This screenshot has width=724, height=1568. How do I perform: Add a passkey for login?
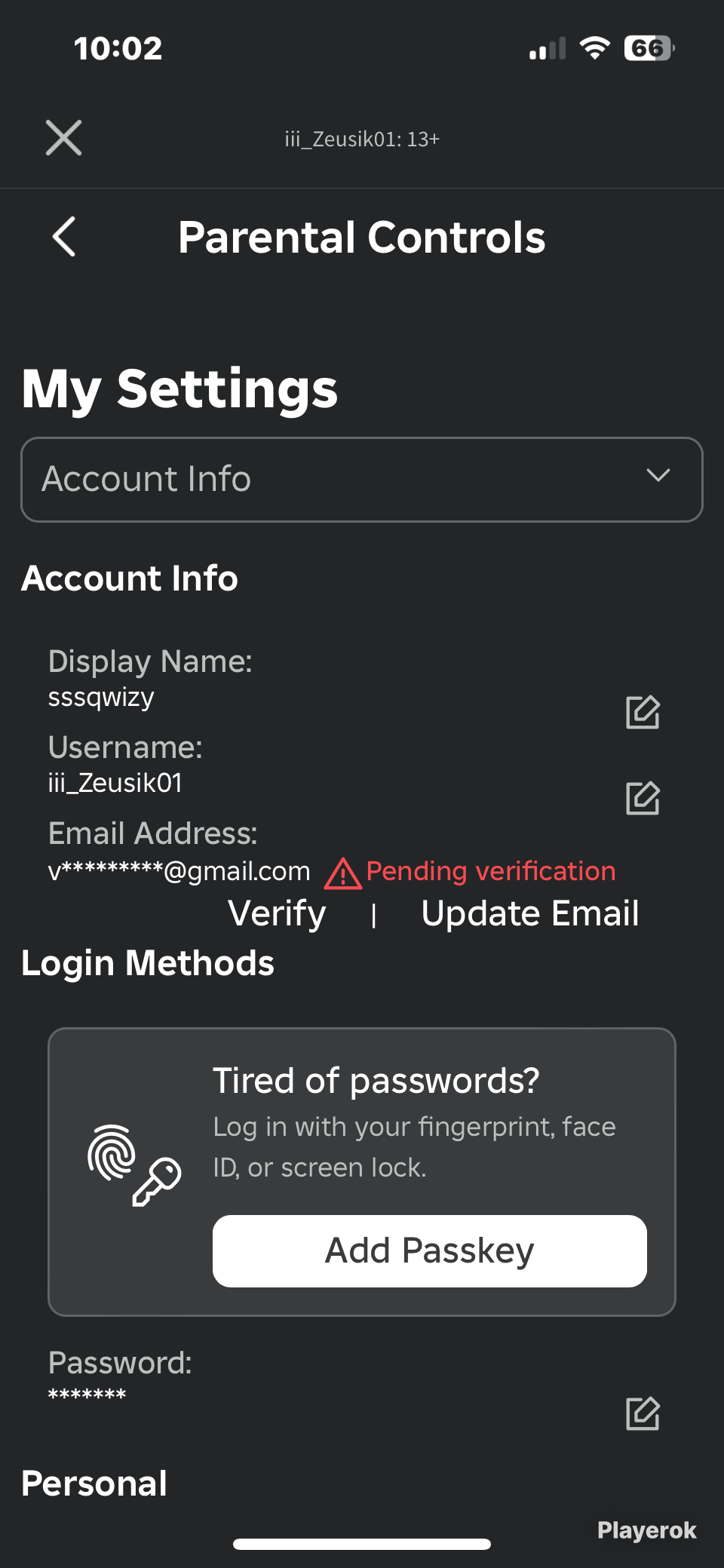coord(430,1250)
